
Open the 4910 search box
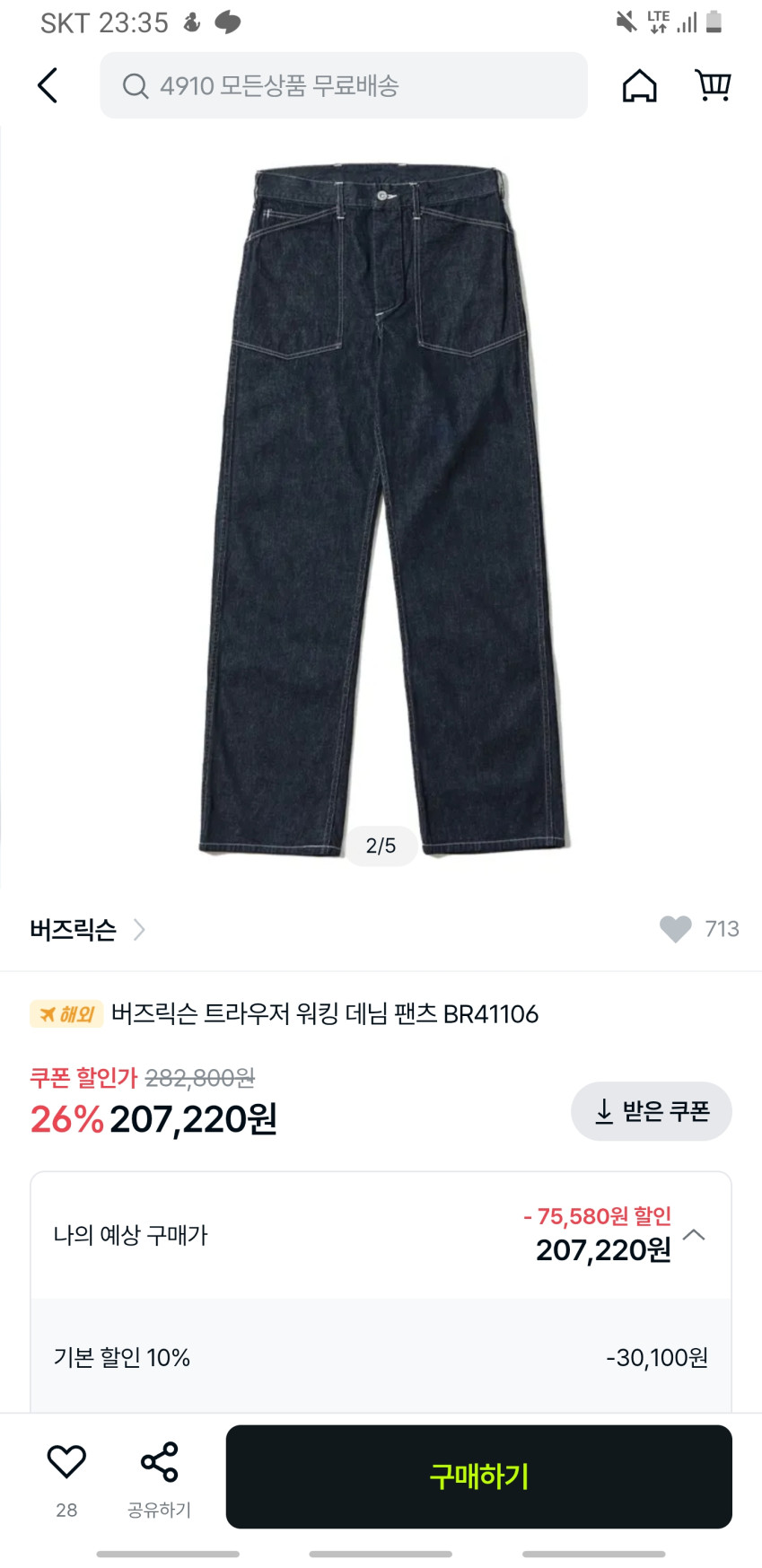[343, 86]
